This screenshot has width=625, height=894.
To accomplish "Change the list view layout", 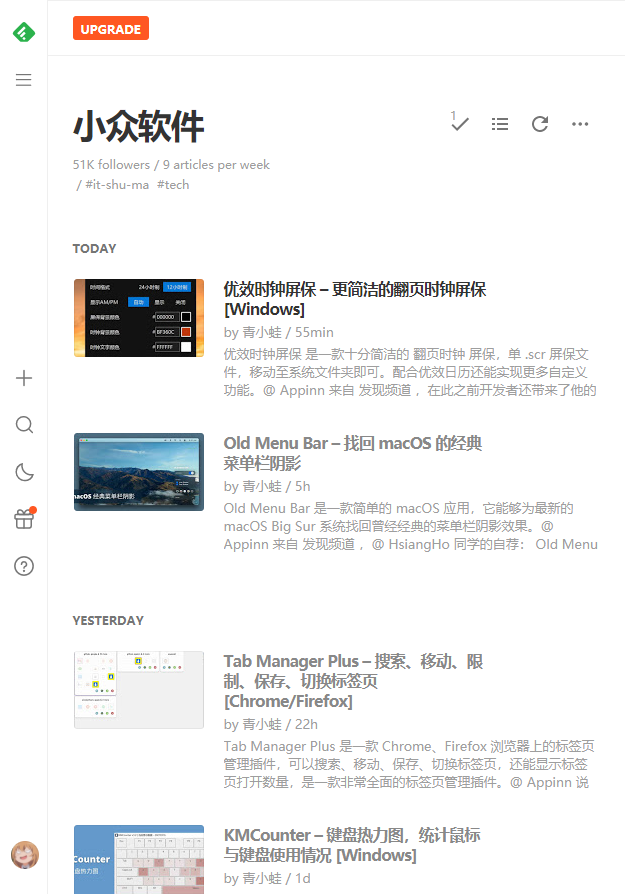I will click(500, 124).
